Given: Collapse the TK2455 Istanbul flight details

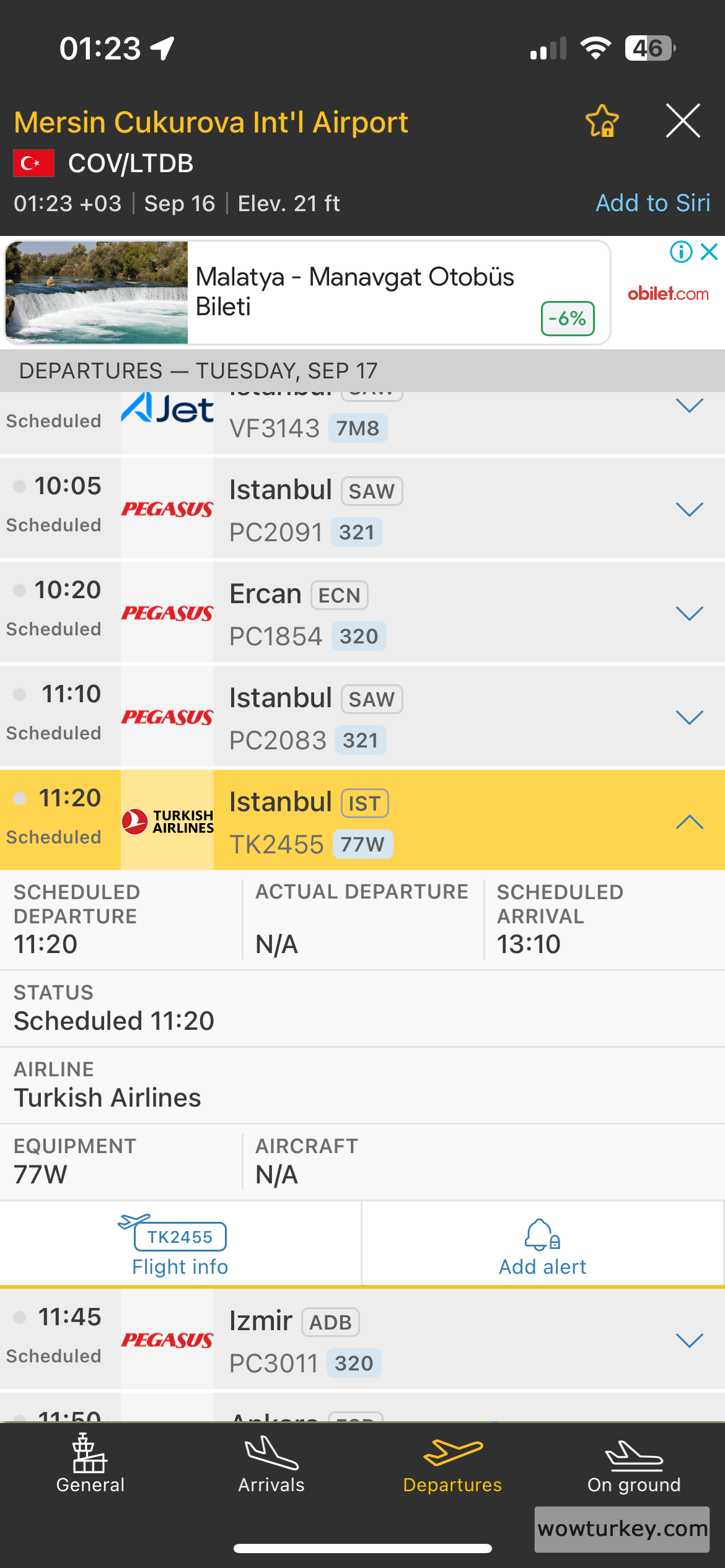Looking at the screenshot, I should (x=689, y=822).
